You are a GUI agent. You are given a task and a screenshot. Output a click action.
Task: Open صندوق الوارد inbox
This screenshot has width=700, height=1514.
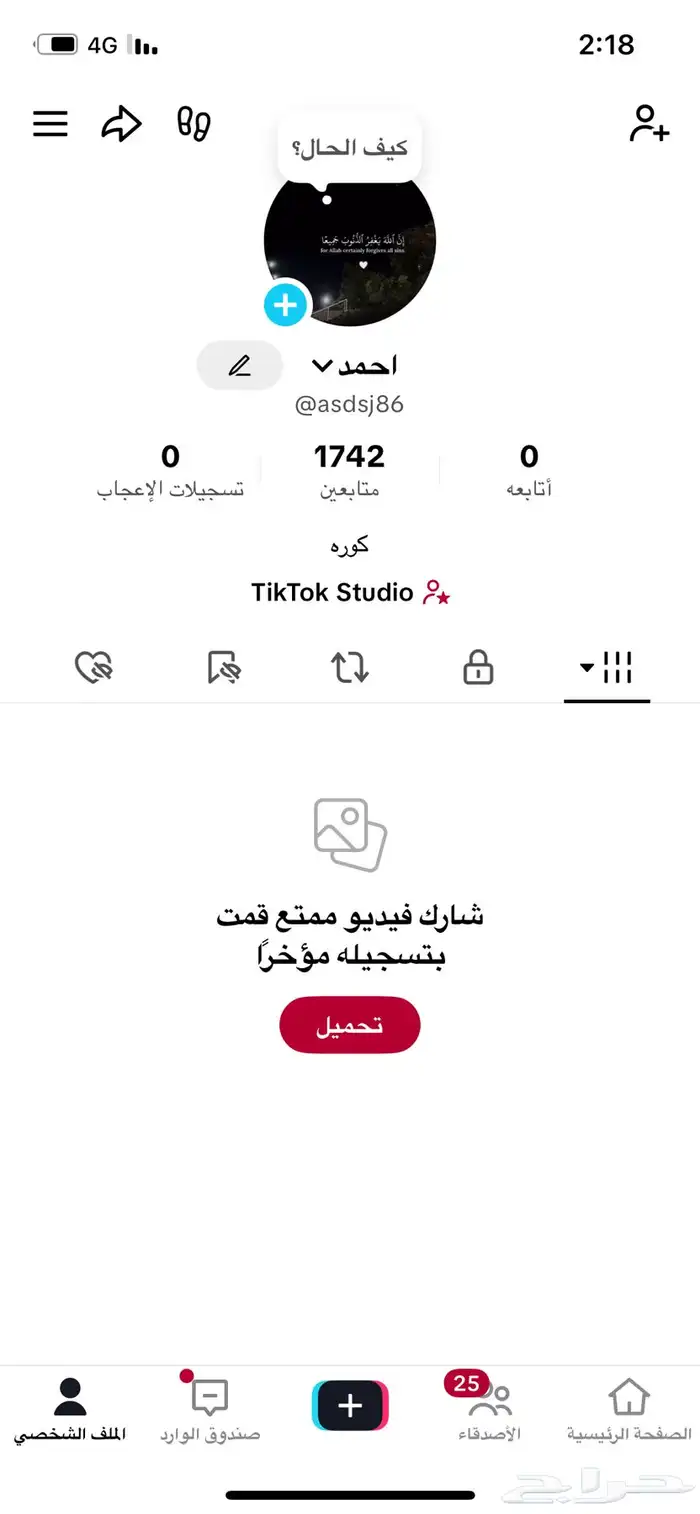[210, 1410]
